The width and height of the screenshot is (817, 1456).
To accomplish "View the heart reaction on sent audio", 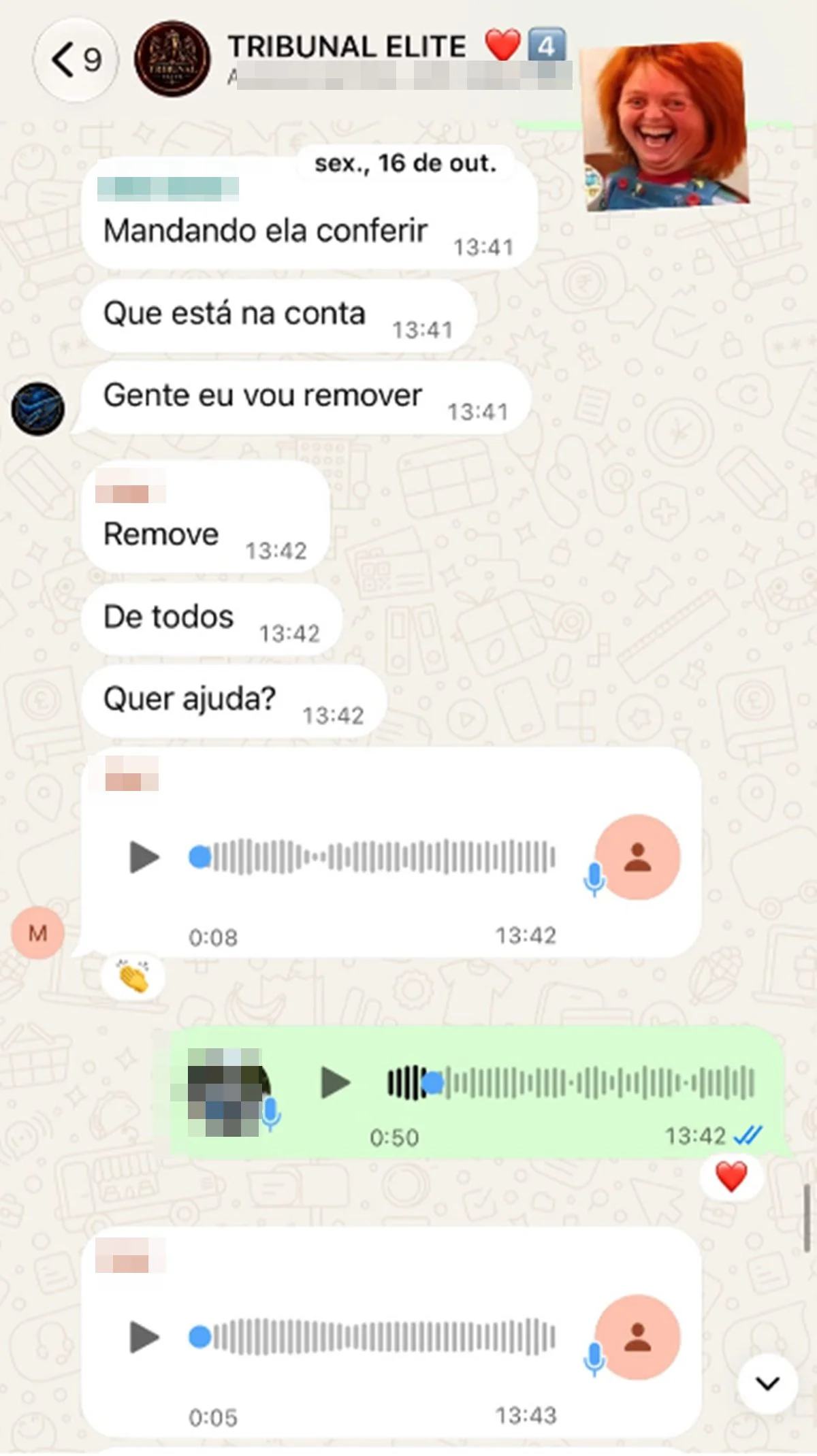I will (x=731, y=1177).
